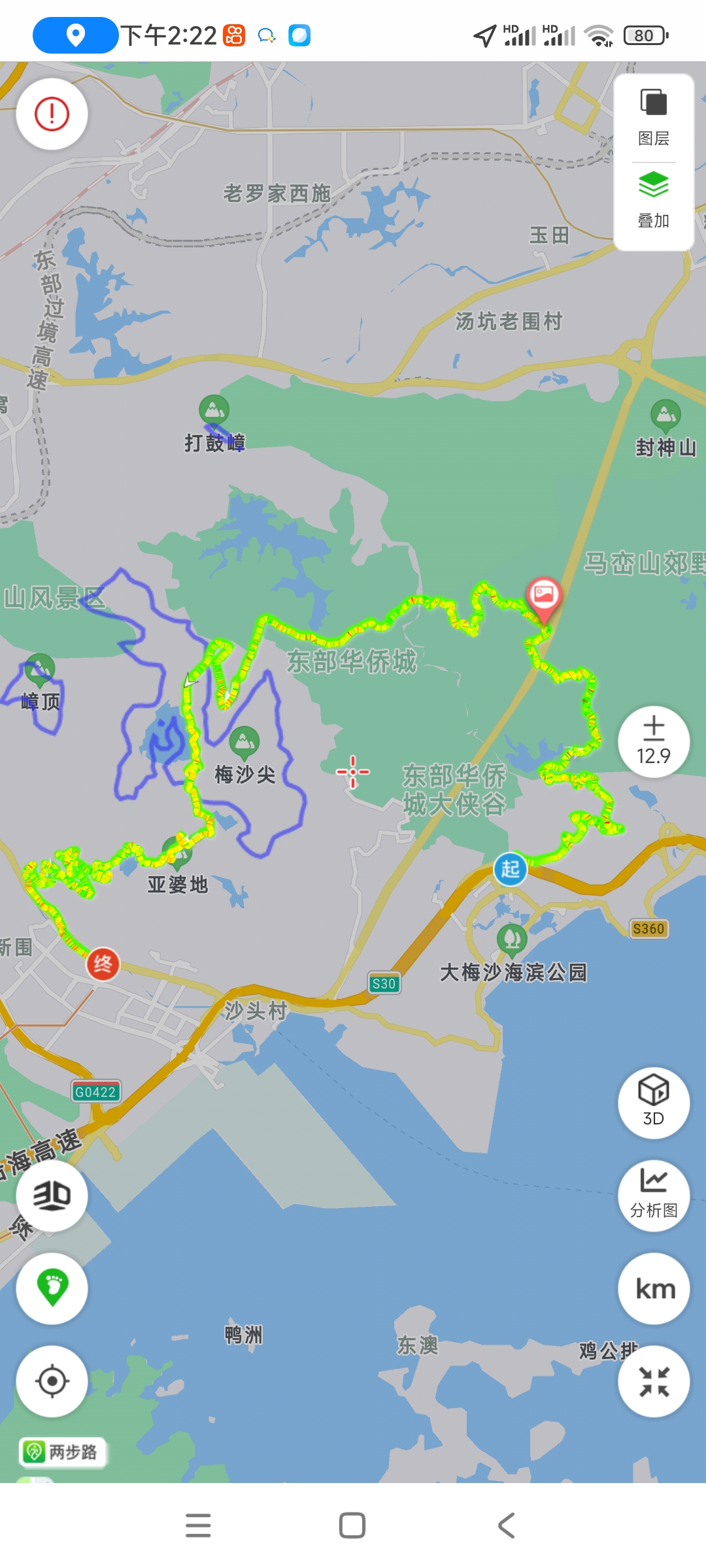706x1568 pixels.
Task: Tap the stacked 3D terrain button
Action: tap(52, 1196)
